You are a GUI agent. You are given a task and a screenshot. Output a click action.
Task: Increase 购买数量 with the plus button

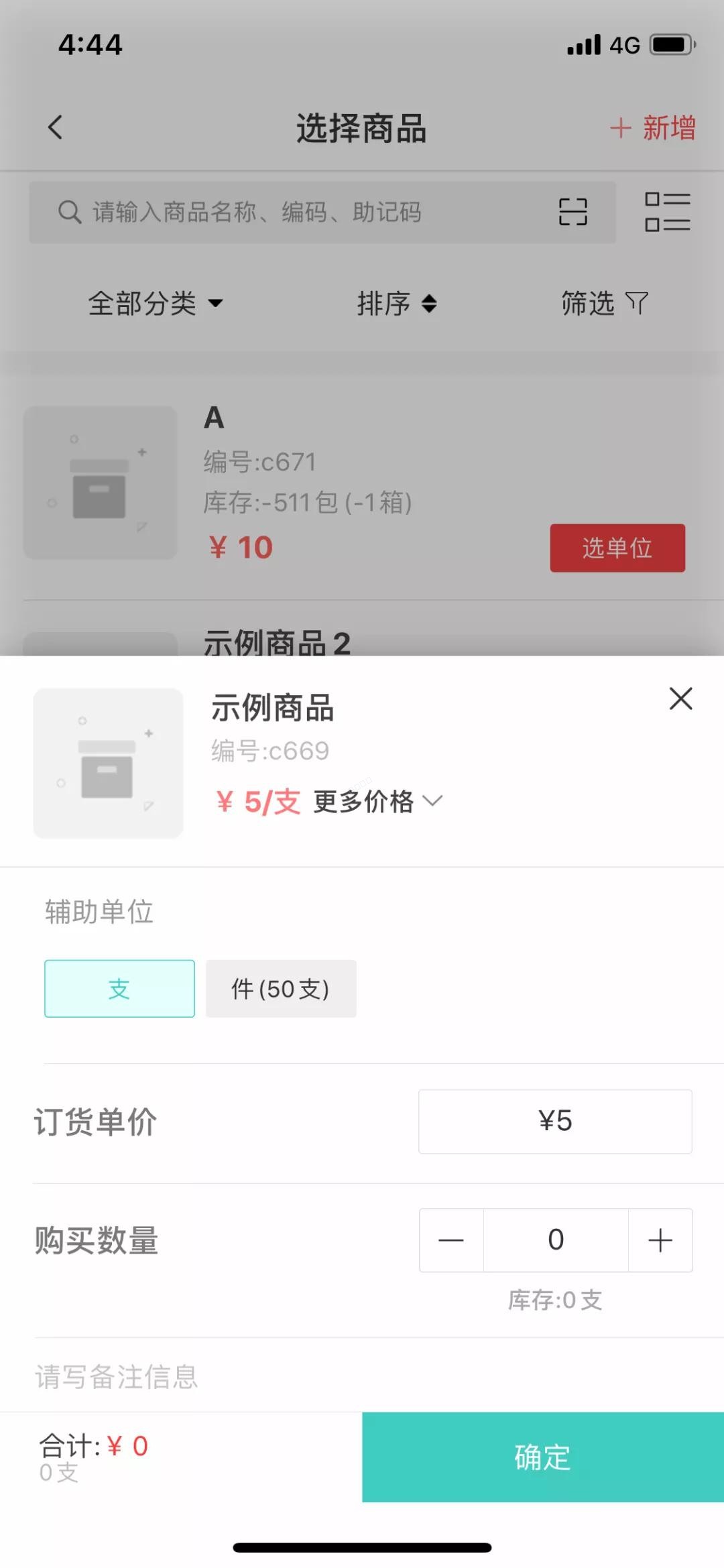660,1240
